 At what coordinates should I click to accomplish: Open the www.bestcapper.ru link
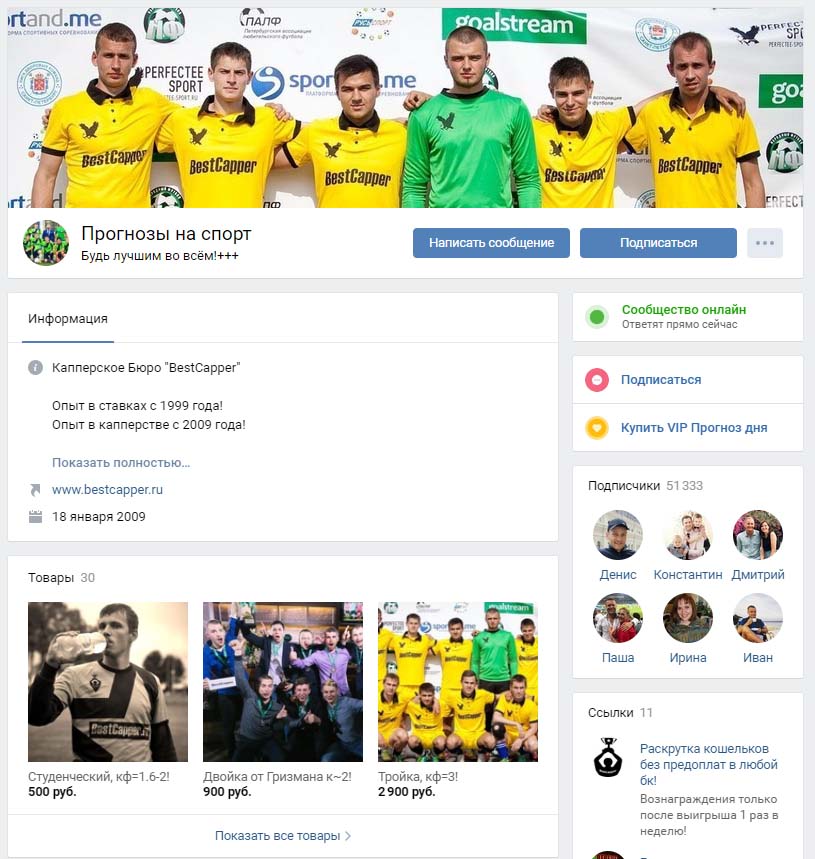click(107, 490)
